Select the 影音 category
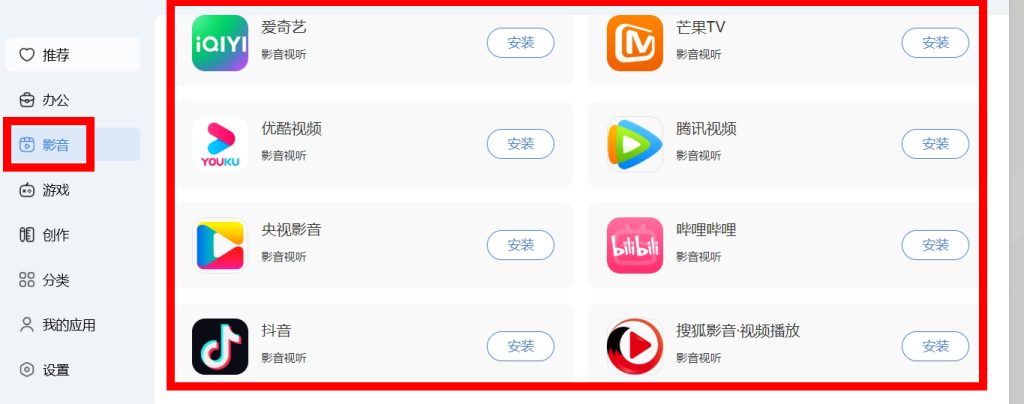 click(x=55, y=145)
